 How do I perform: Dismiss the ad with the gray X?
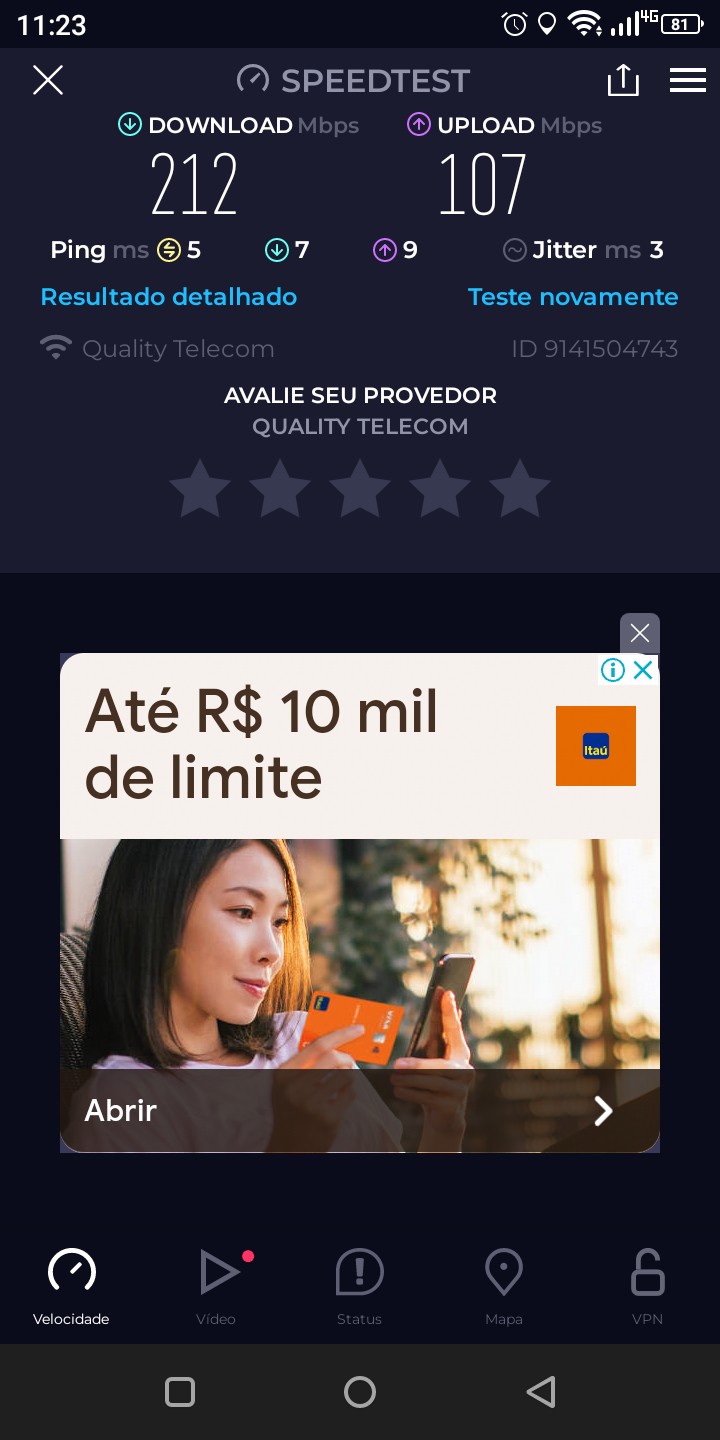click(x=640, y=633)
